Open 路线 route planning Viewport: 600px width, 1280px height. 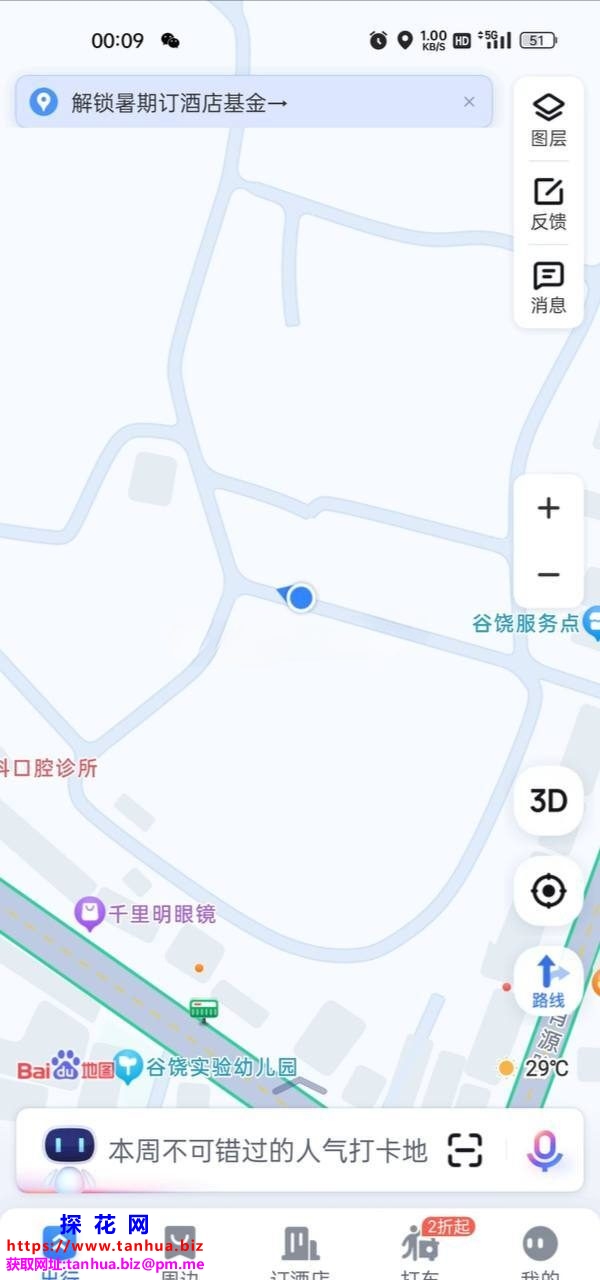click(548, 982)
